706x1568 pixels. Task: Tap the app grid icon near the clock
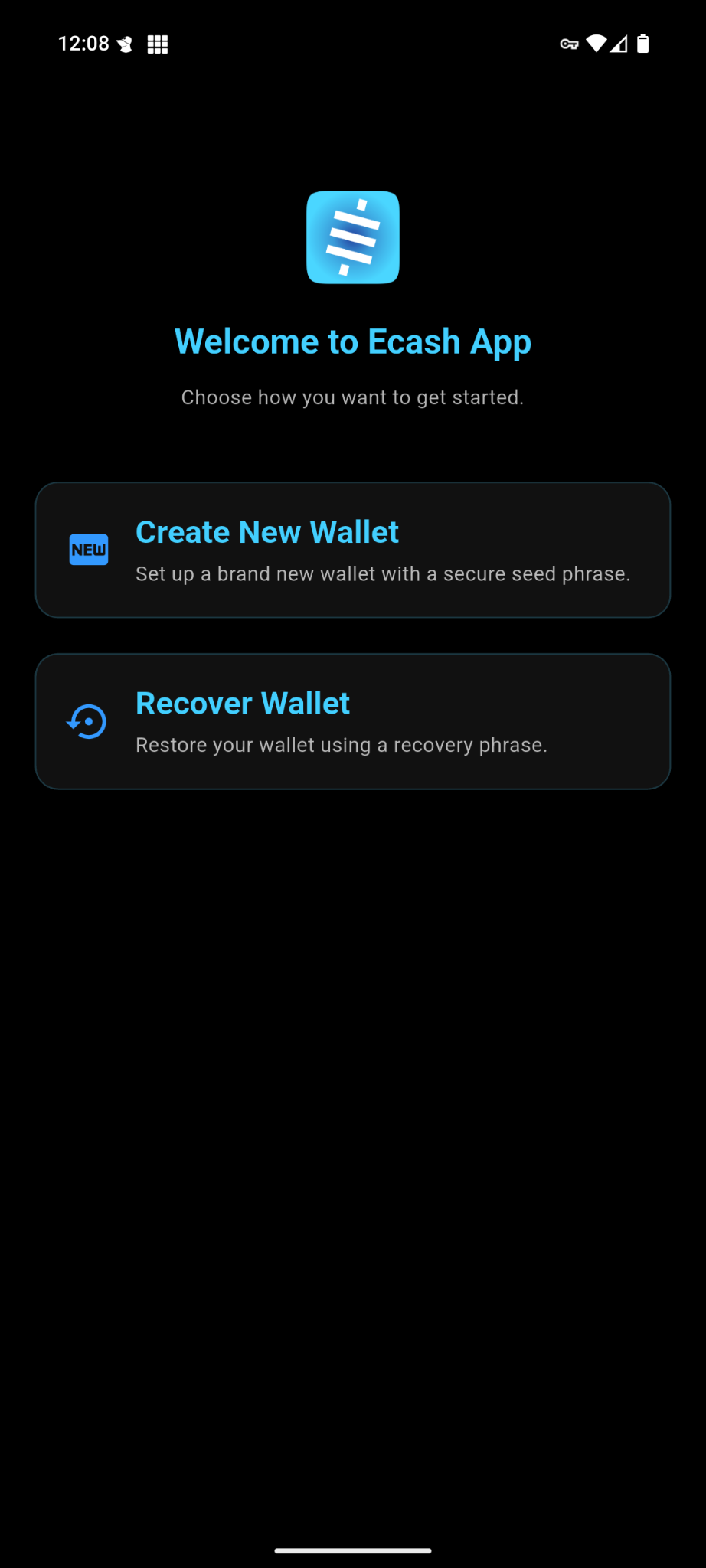(x=156, y=44)
